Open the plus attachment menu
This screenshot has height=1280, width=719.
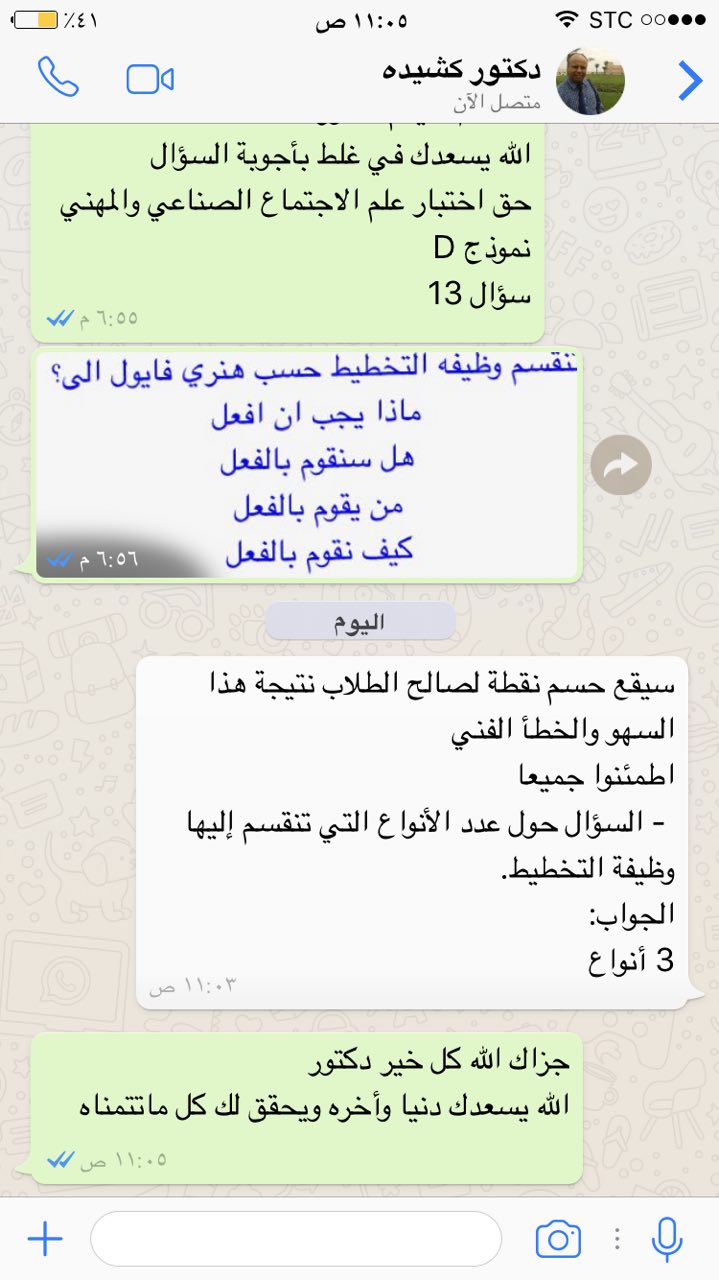(x=45, y=1240)
